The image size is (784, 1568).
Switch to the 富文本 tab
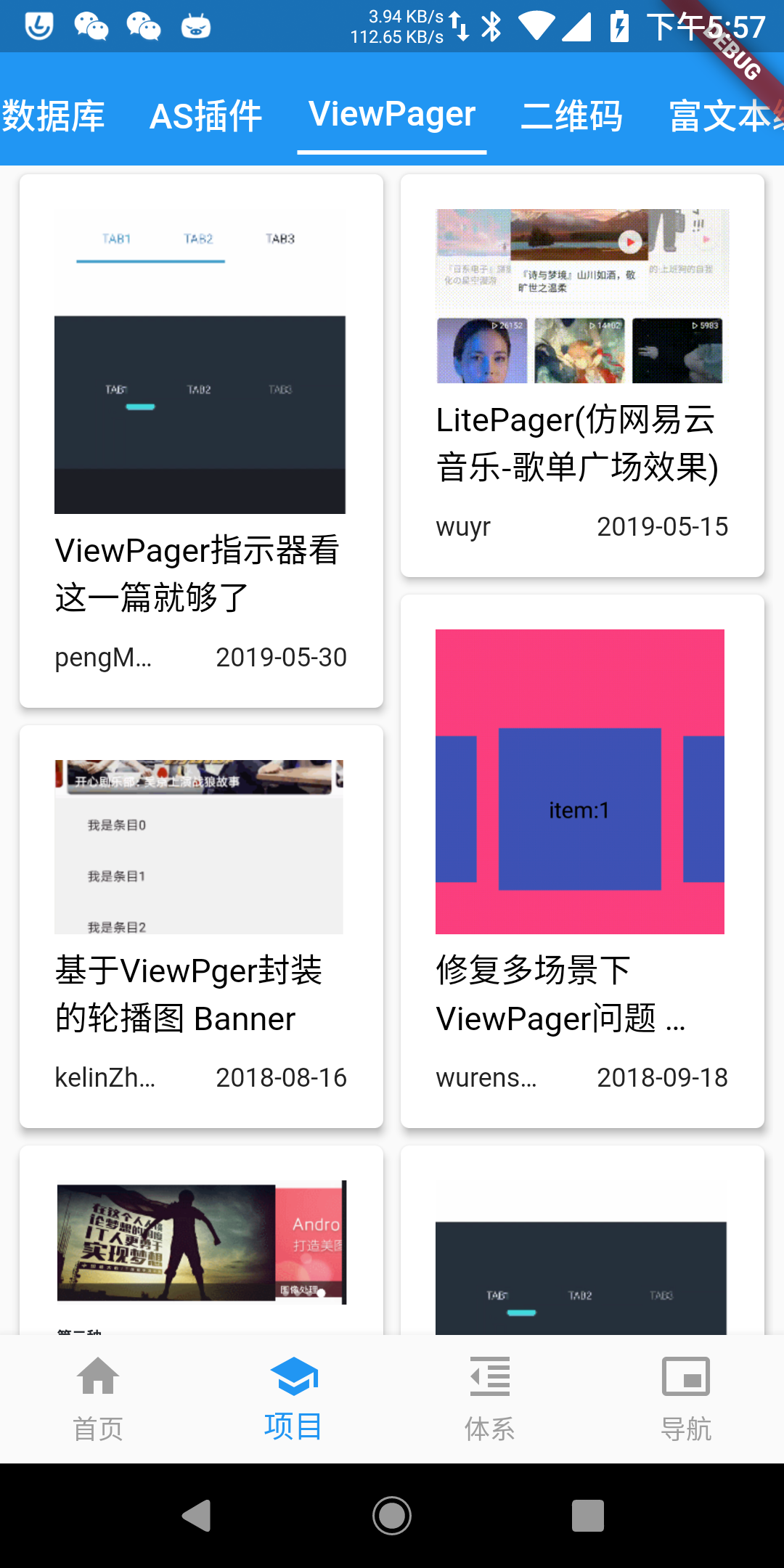point(726,115)
